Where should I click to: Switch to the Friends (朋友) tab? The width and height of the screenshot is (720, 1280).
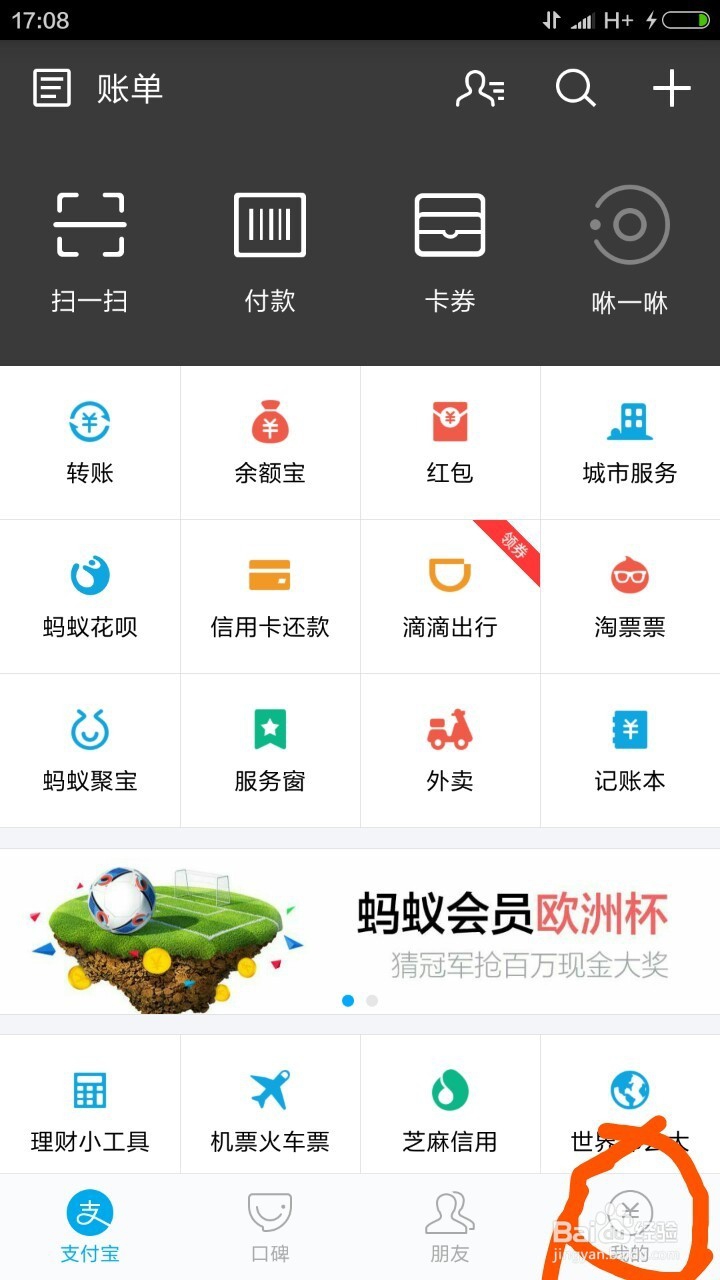[x=449, y=1225]
